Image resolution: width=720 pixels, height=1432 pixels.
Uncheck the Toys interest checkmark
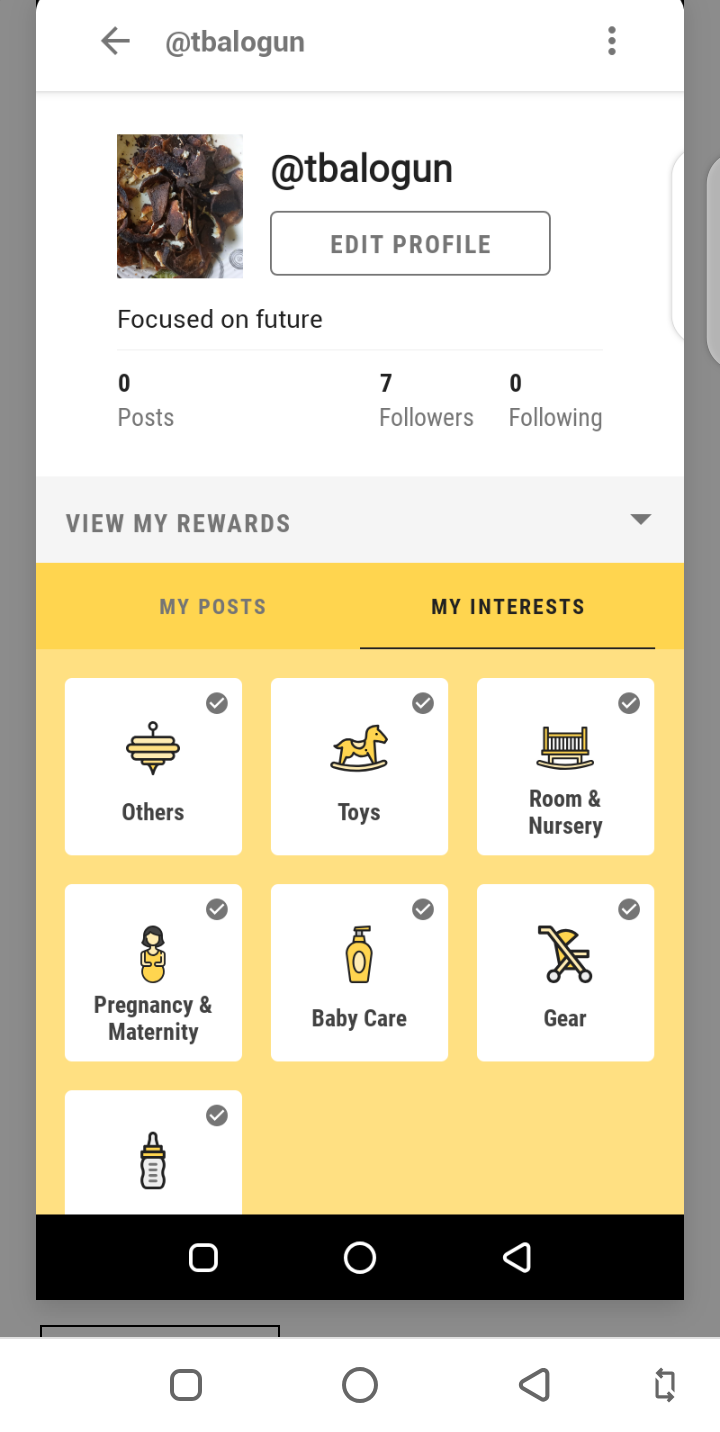coord(423,703)
